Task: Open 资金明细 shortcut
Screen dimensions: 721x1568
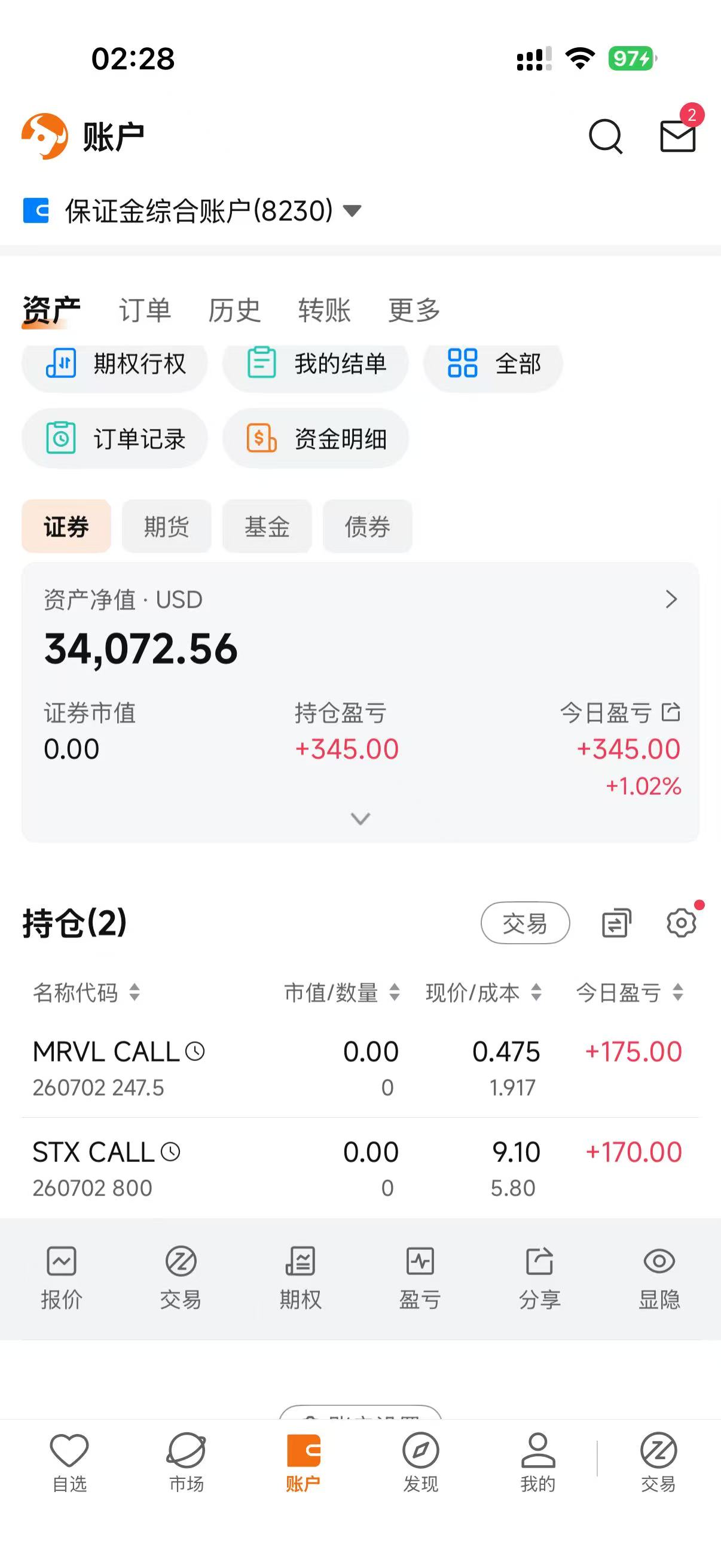Action: [315, 438]
